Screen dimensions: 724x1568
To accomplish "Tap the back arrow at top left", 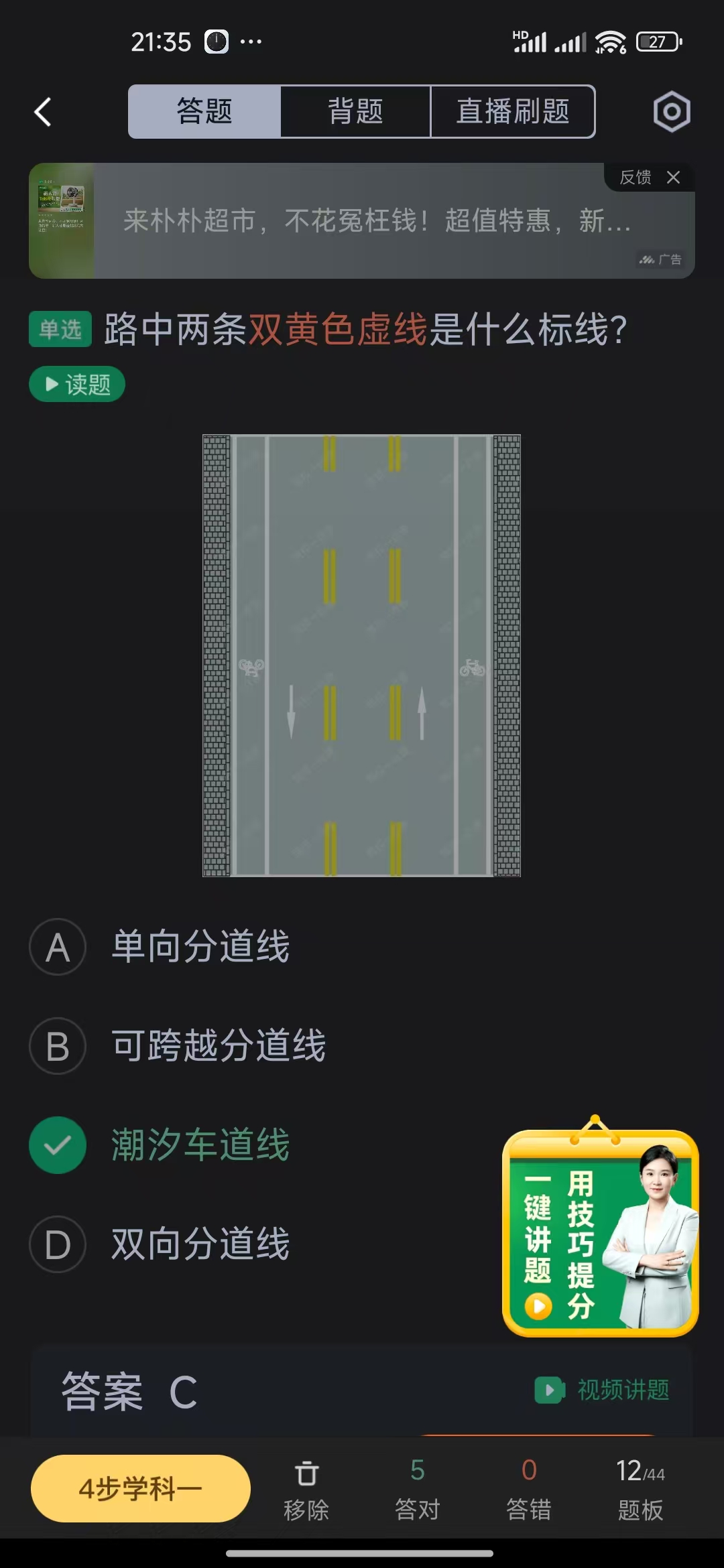I will pyautogui.click(x=42, y=112).
